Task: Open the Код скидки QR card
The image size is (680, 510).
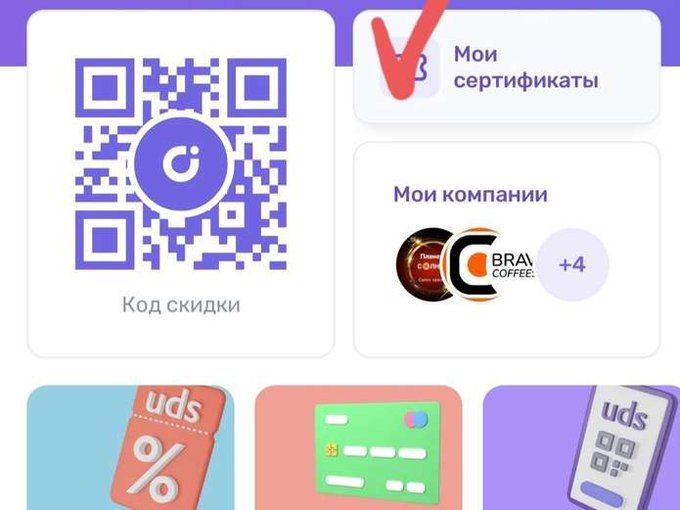Action: (x=181, y=183)
